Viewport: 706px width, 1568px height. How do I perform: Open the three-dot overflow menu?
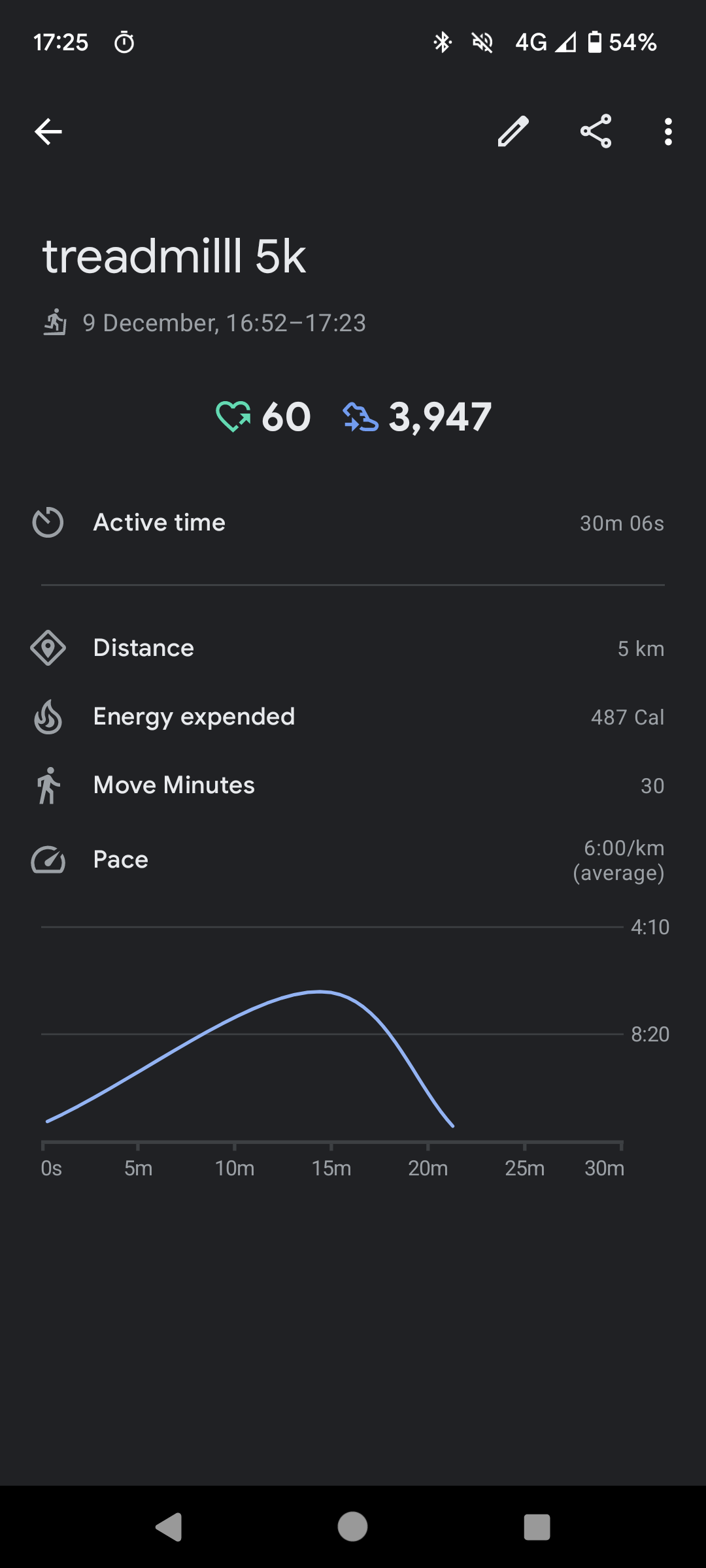(x=667, y=131)
